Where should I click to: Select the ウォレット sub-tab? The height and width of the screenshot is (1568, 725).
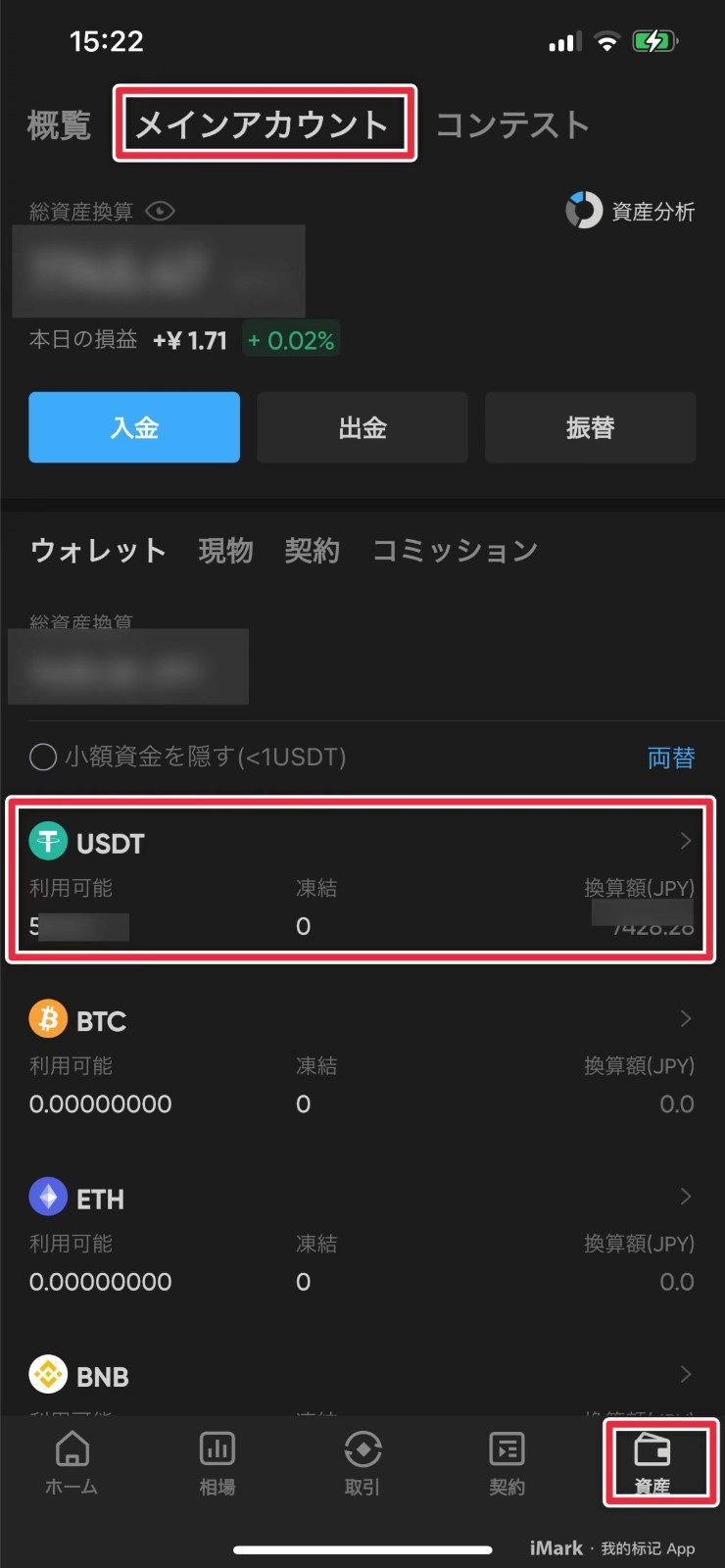pyautogui.click(x=98, y=550)
